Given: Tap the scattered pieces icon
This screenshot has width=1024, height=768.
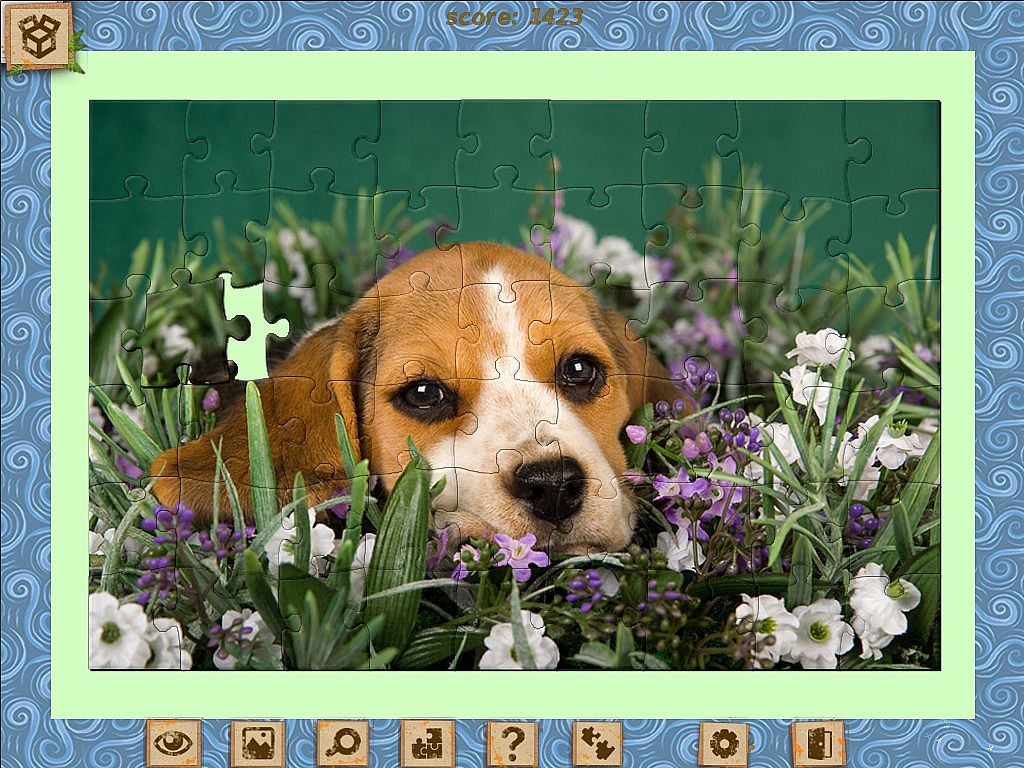Looking at the screenshot, I should click(597, 743).
